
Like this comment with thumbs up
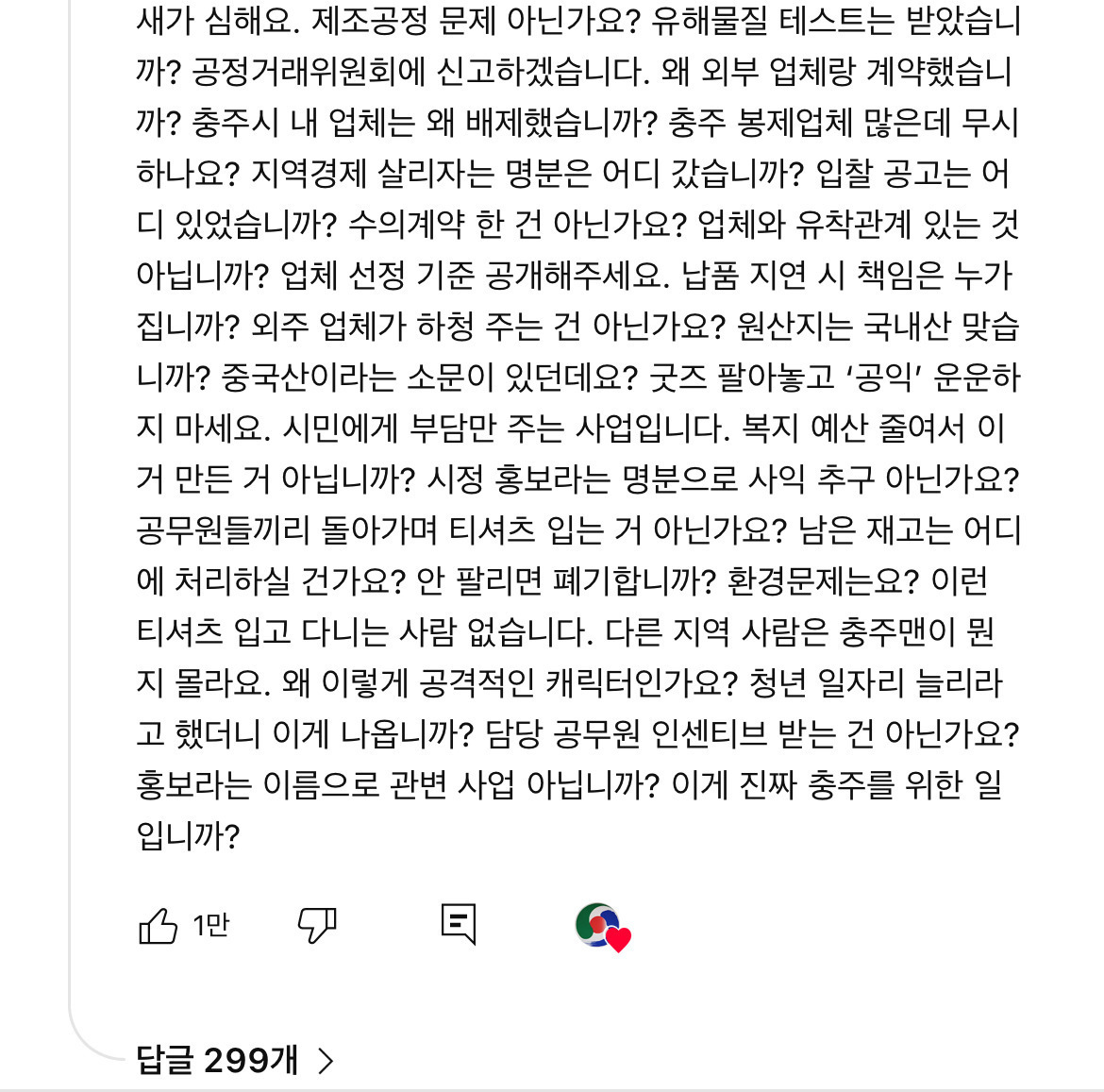tap(159, 926)
